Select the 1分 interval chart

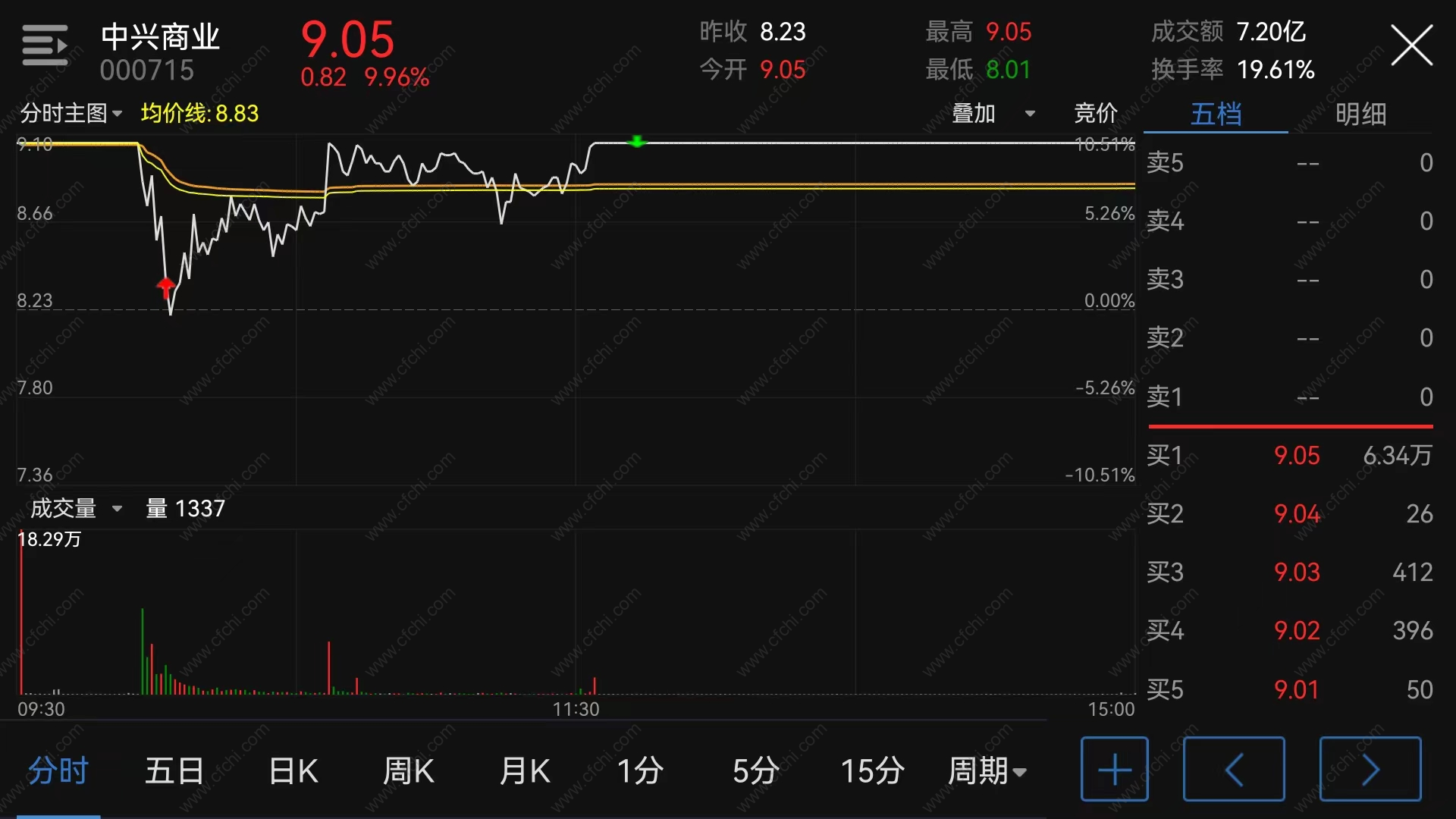pyautogui.click(x=640, y=770)
